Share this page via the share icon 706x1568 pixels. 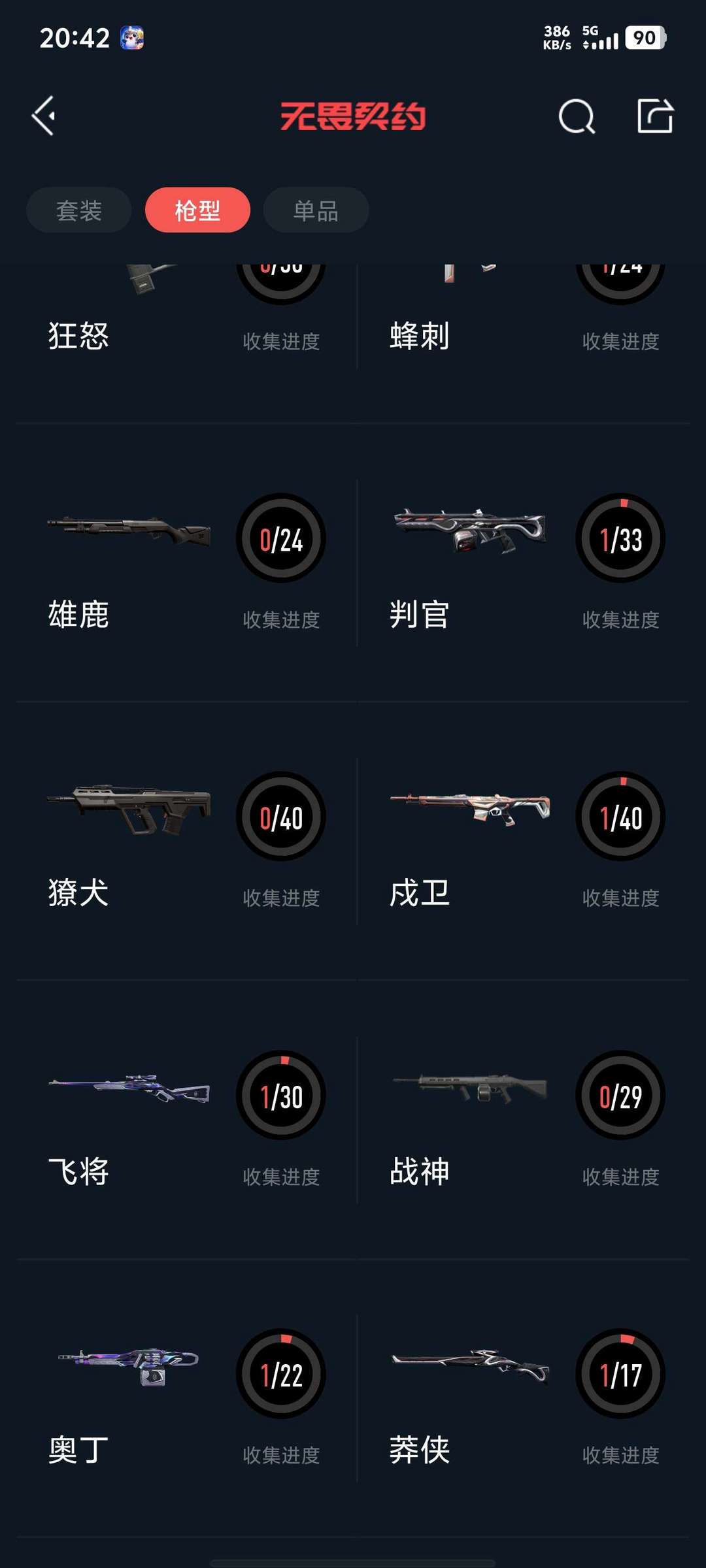pyautogui.click(x=655, y=117)
